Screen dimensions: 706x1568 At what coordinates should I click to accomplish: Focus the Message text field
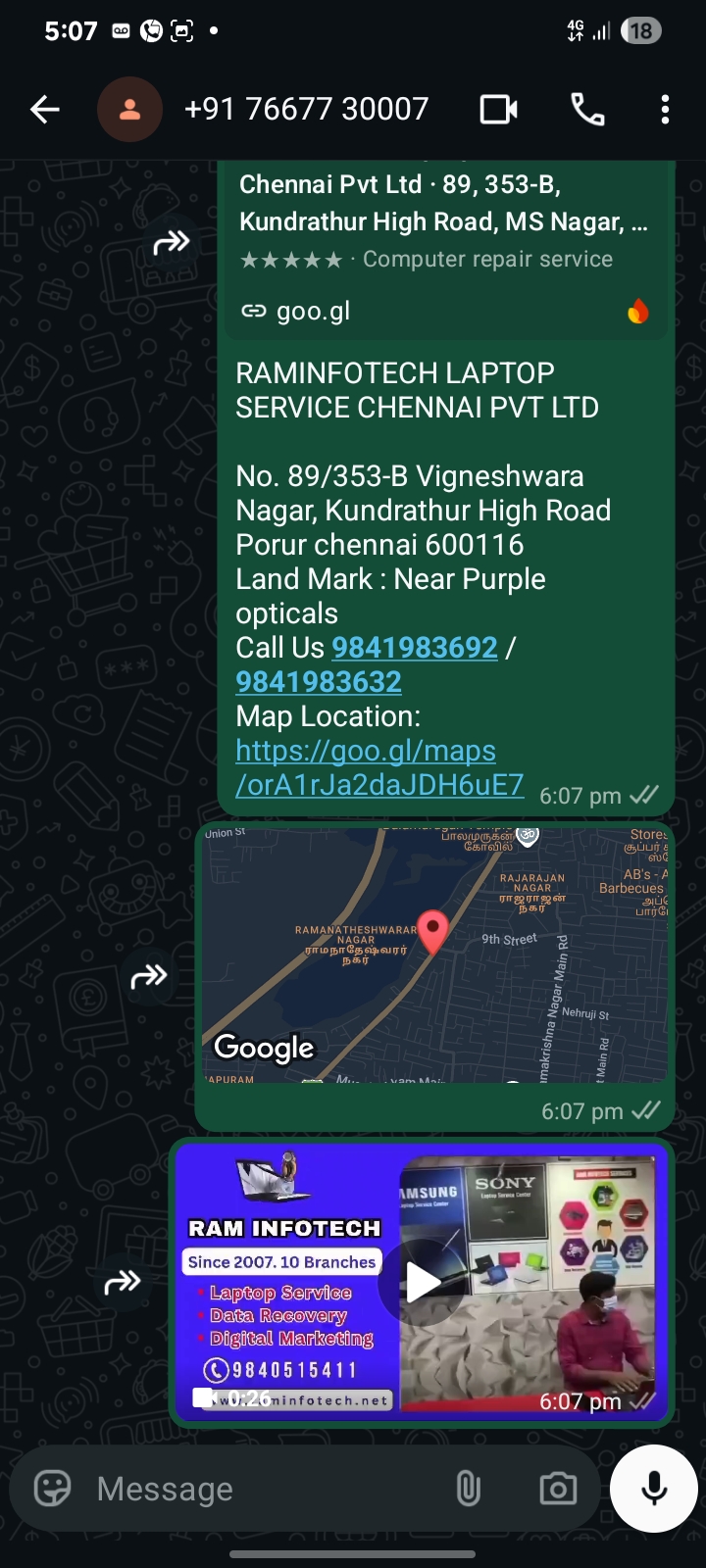click(265, 1489)
